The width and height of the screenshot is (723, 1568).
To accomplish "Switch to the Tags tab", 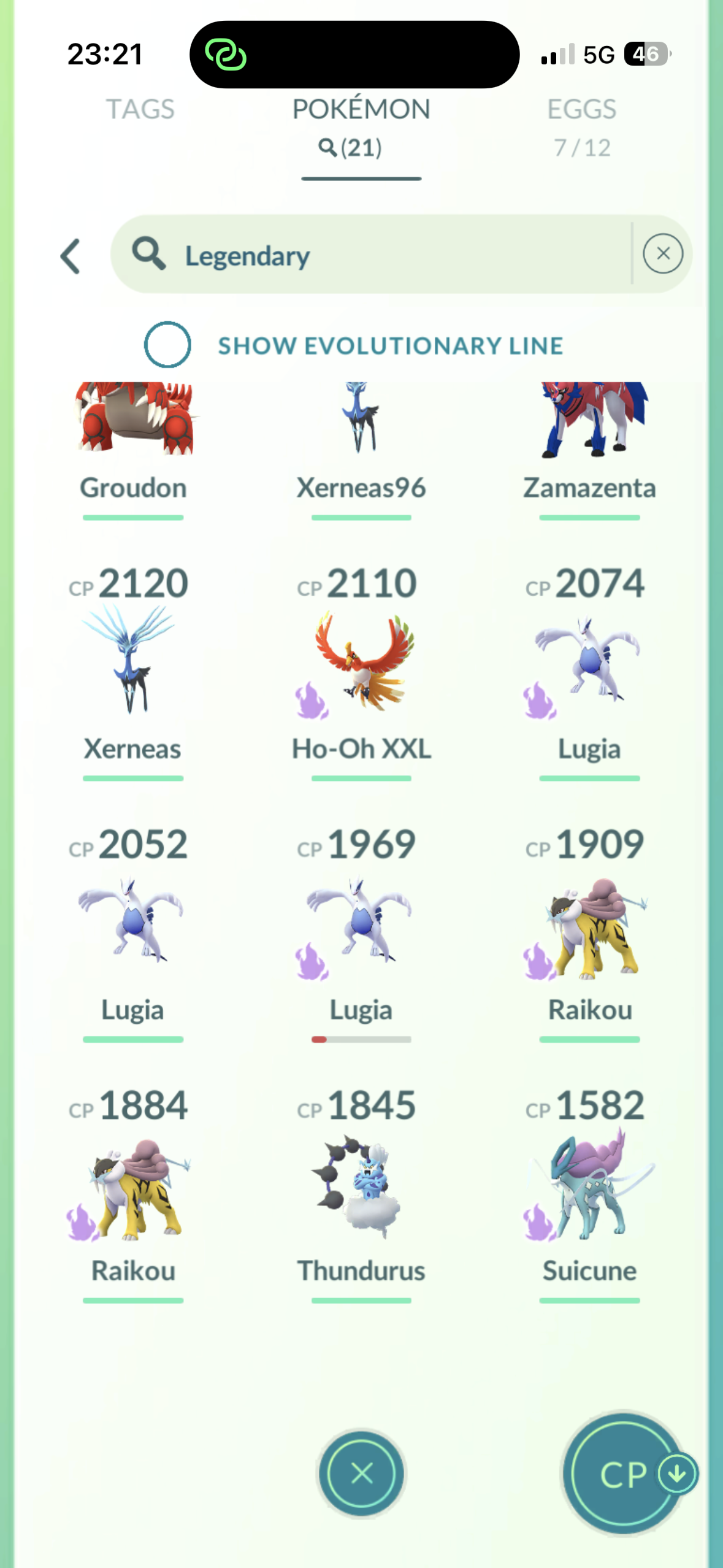I will click(x=140, y=109).
